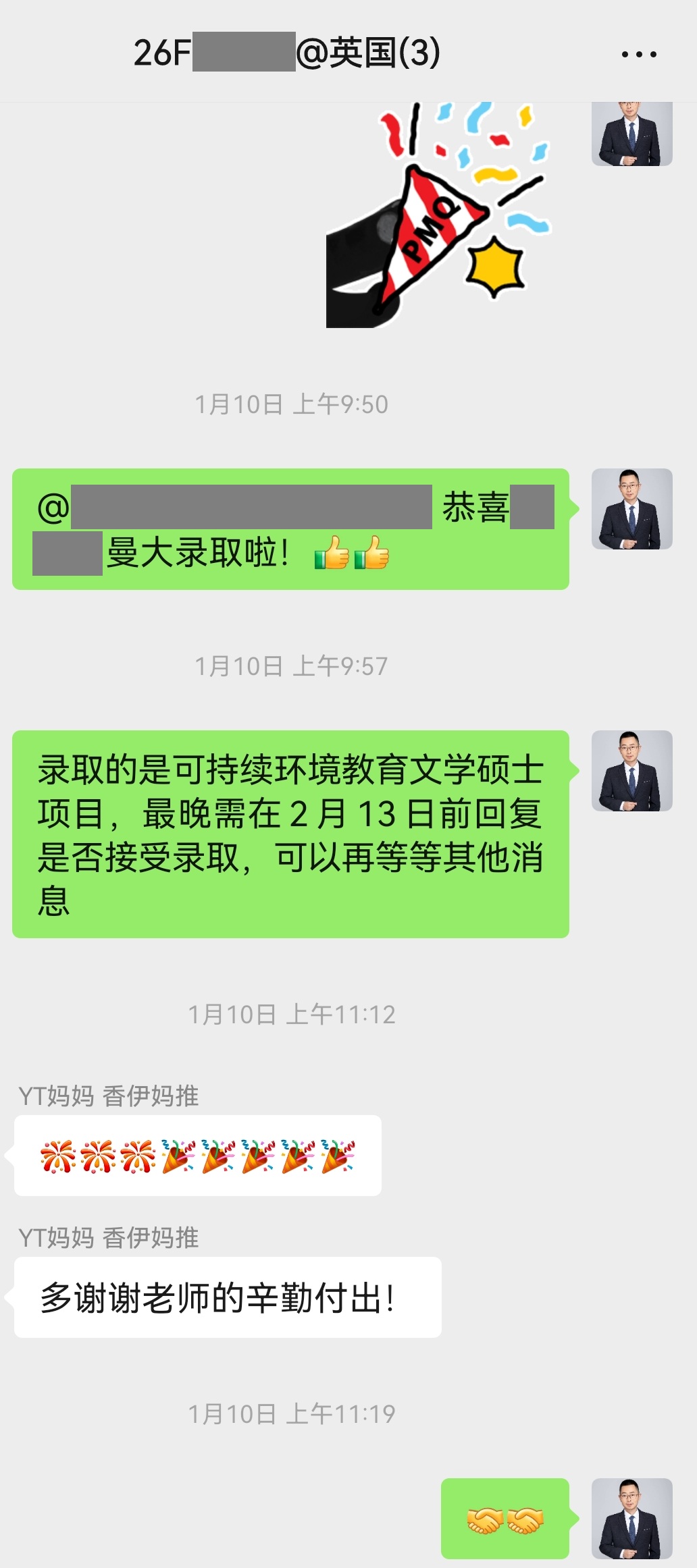Tap the avatar beside the 可持续环境教育 message
697x1568 pixels.
pos(631,771)
